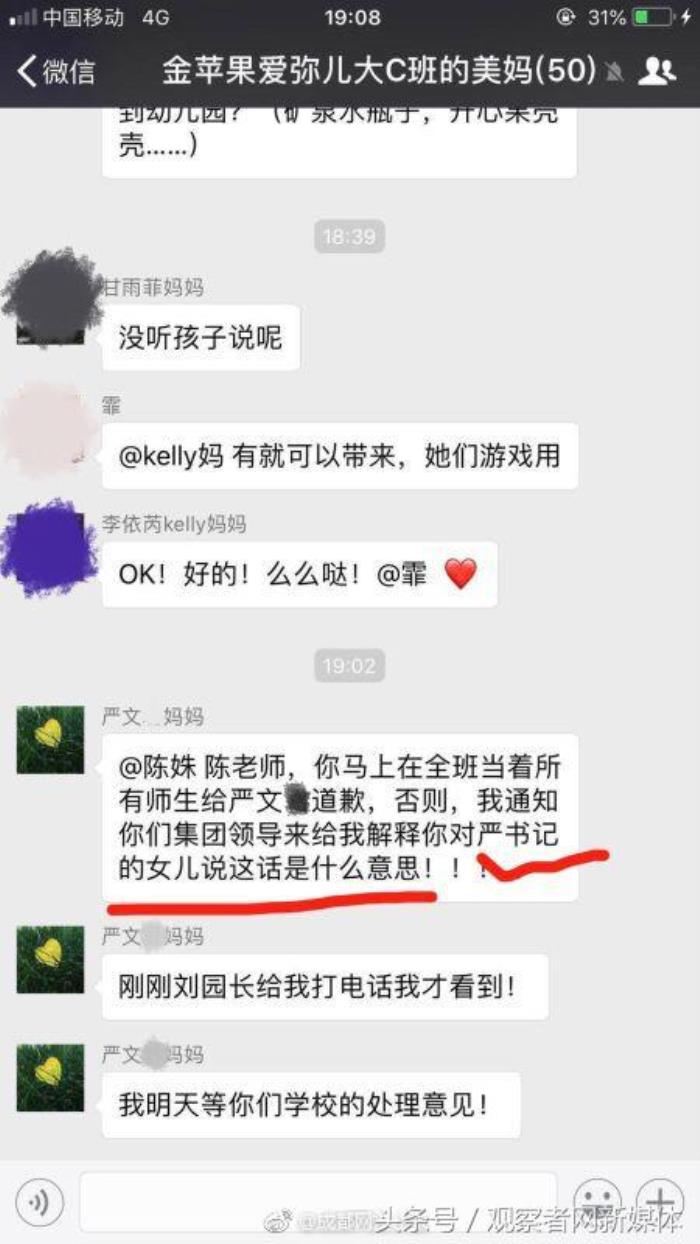This screenshot has width=700, height=1244.
Task: Open avatar beside the @陈姝 陈老师 message
Action: click(50, 740)
